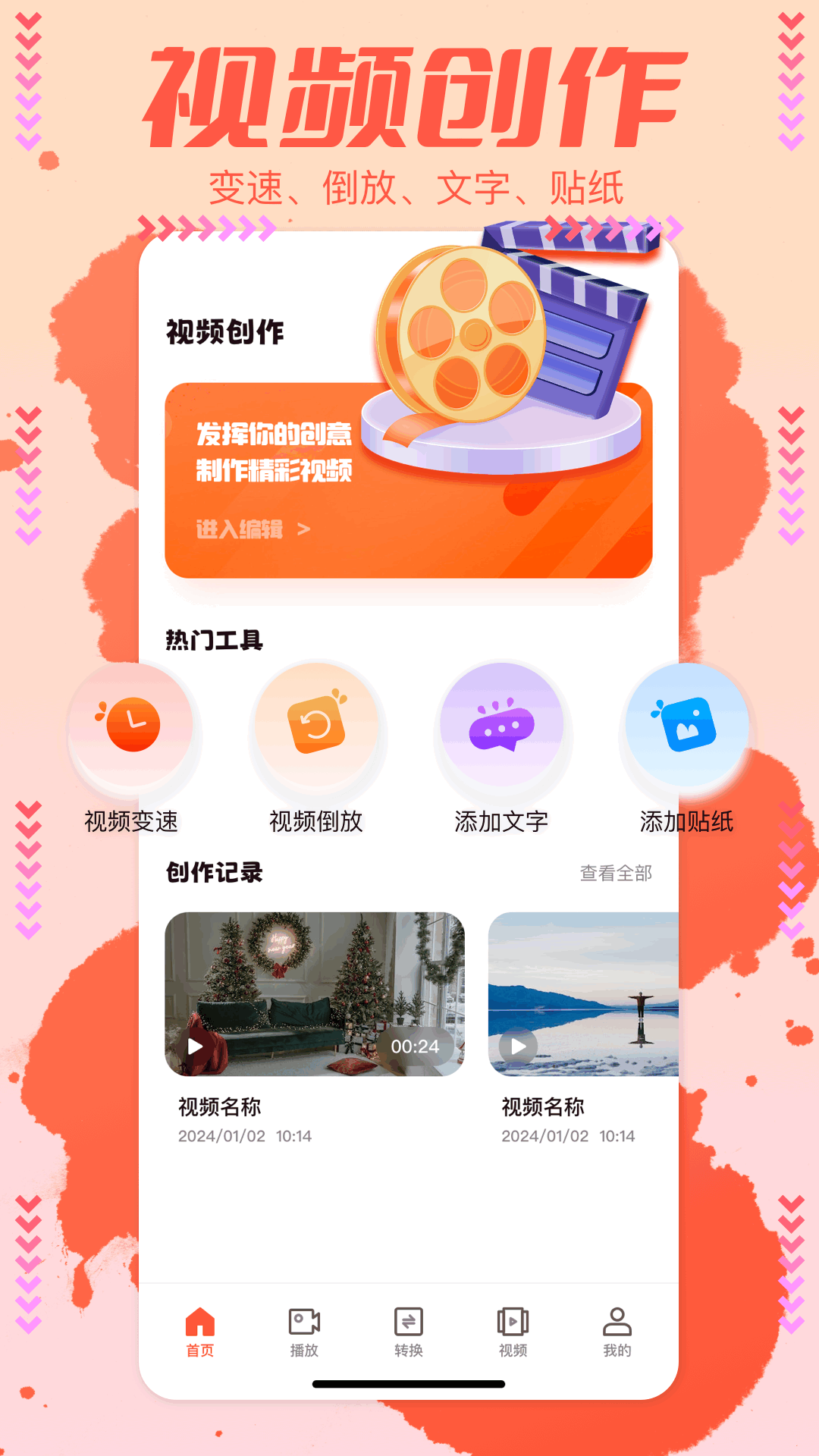The width and height of the screenshot is (819, 1456).
Task: Open 查看全部 to view all records
Action: [617, 874]
